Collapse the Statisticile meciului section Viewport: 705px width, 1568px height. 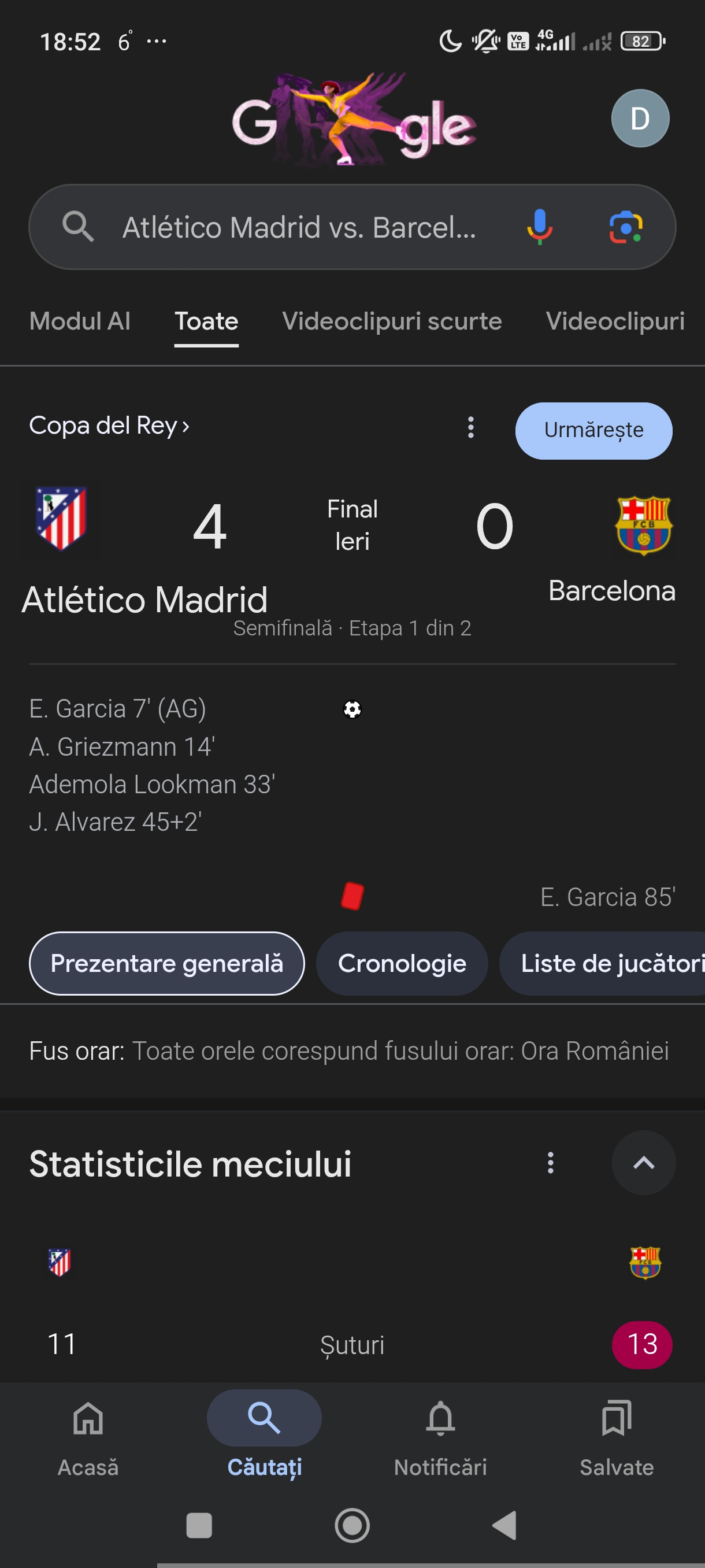(643, 1163)
